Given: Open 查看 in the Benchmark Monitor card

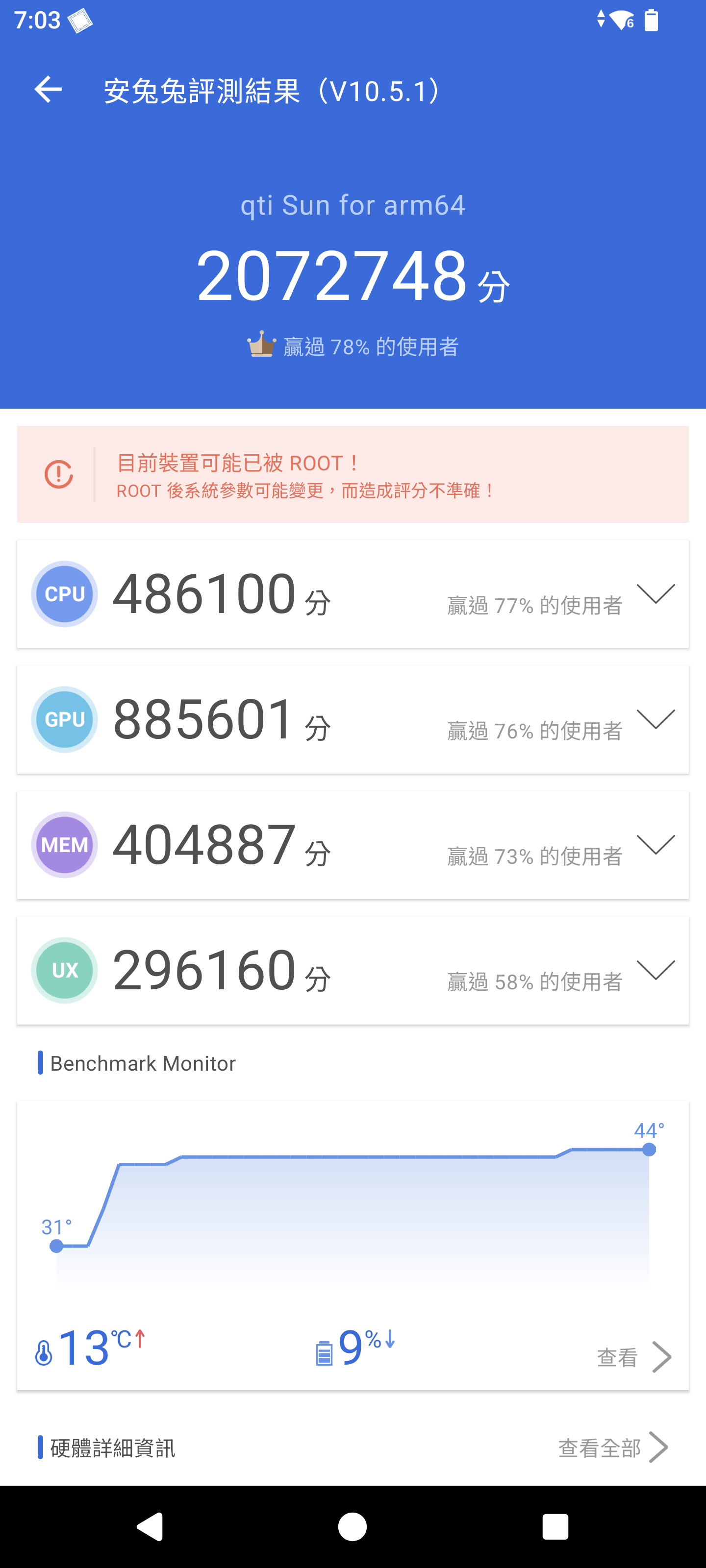Looking at the screenshot, I should coord(633,1357).
